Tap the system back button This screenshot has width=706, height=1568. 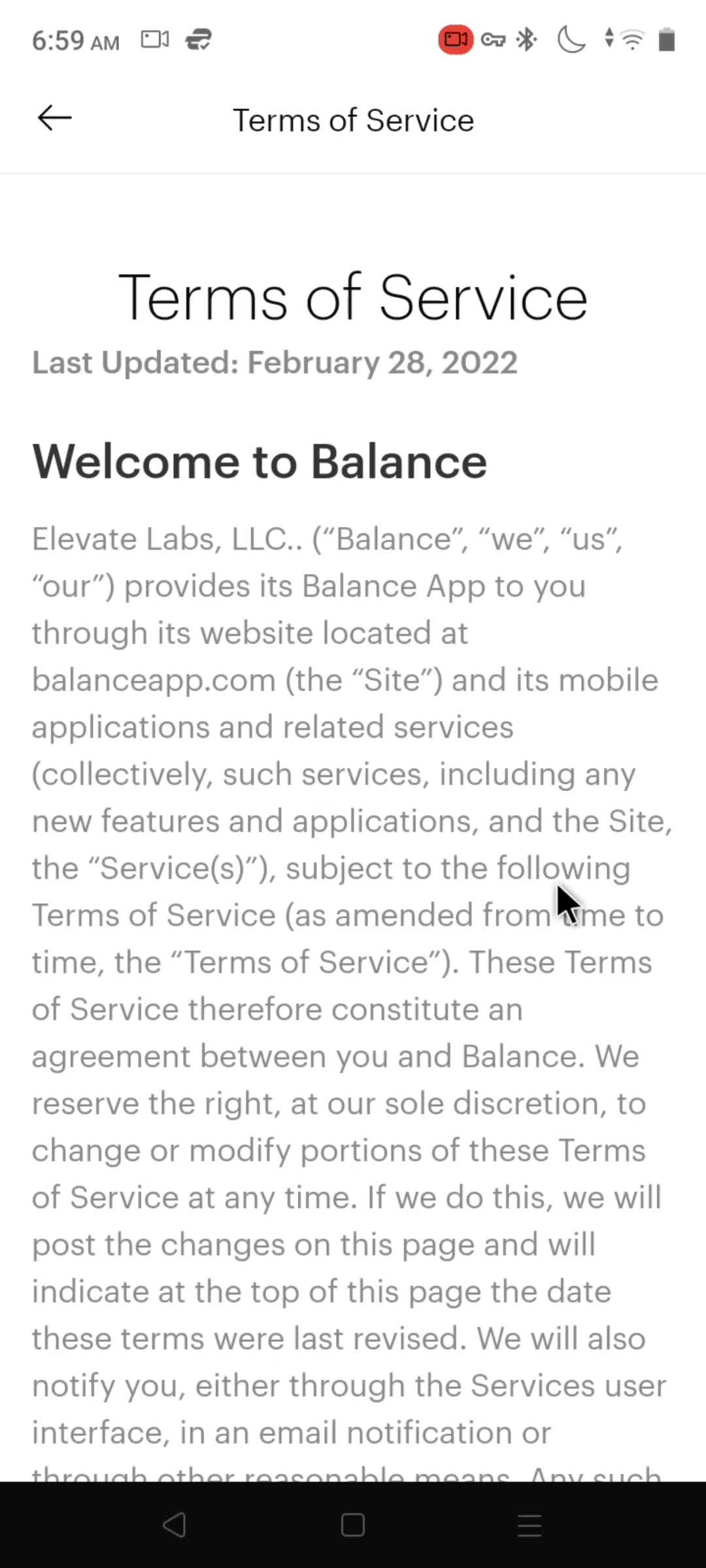coord(175,1525)
